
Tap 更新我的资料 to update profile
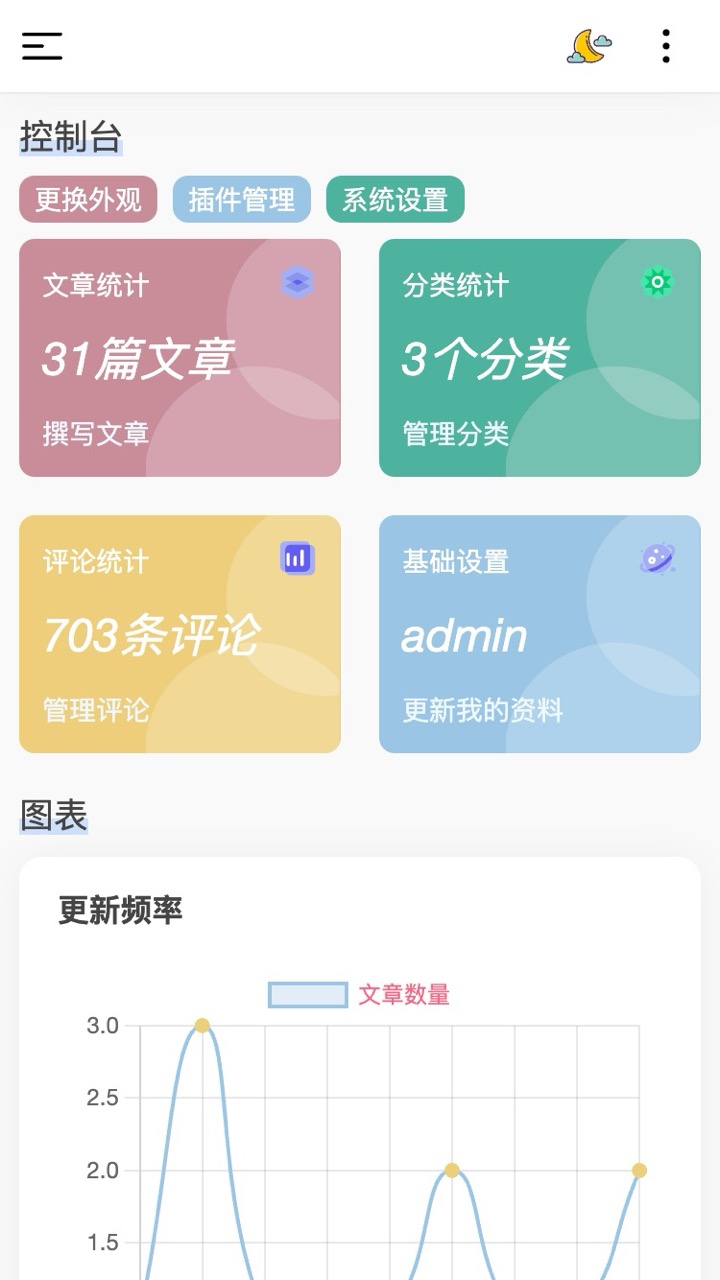click(x=483, y=710)
